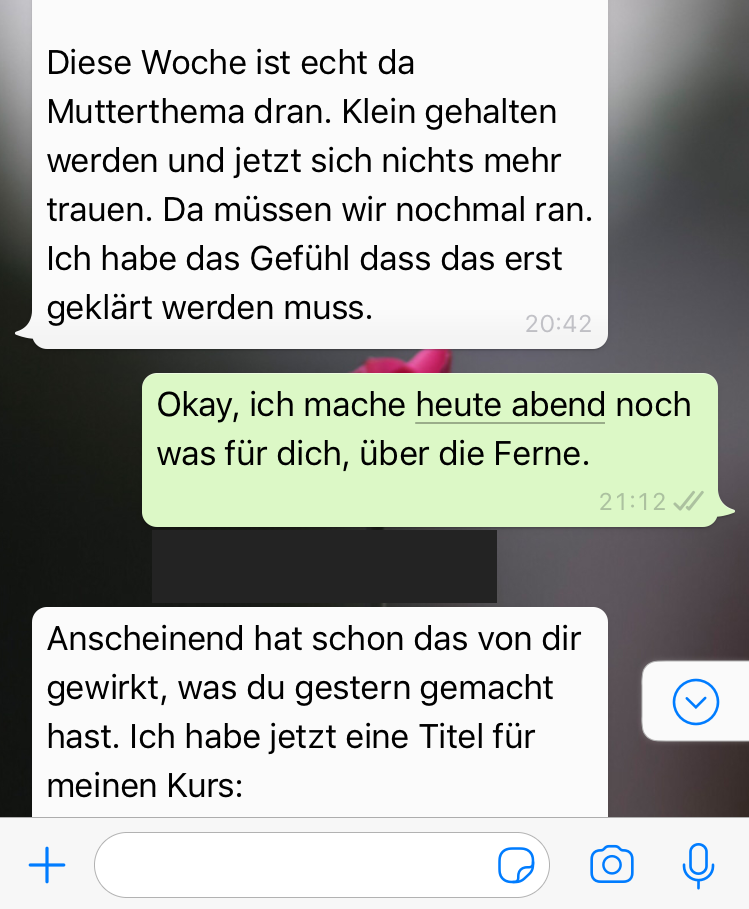Tap the message text field
749x909 pixels.
point(295,865)
